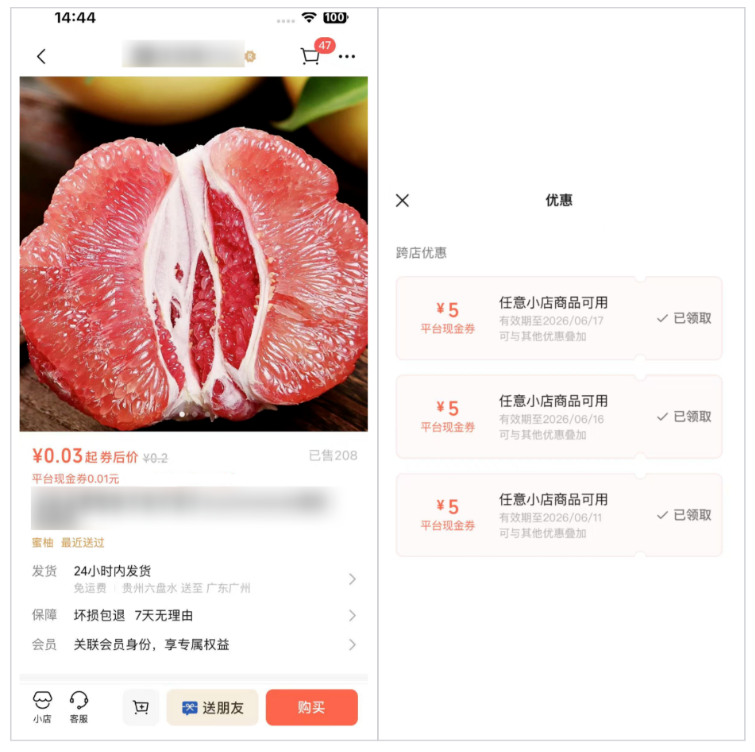Select the ¥5 coupon valid until 2026/06/11
Image resolution: width=755 pixels, height=752 pixels.
(x=558, y=515)
